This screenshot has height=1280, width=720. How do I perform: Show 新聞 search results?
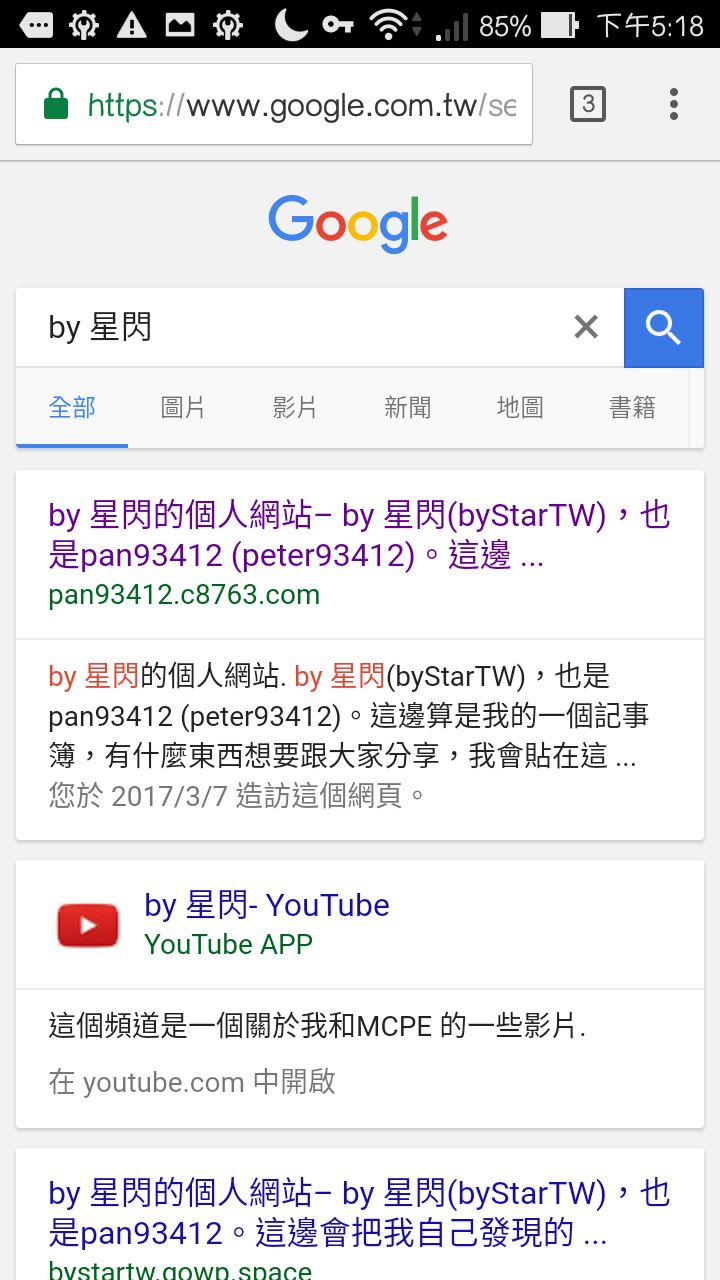[408, 407]
